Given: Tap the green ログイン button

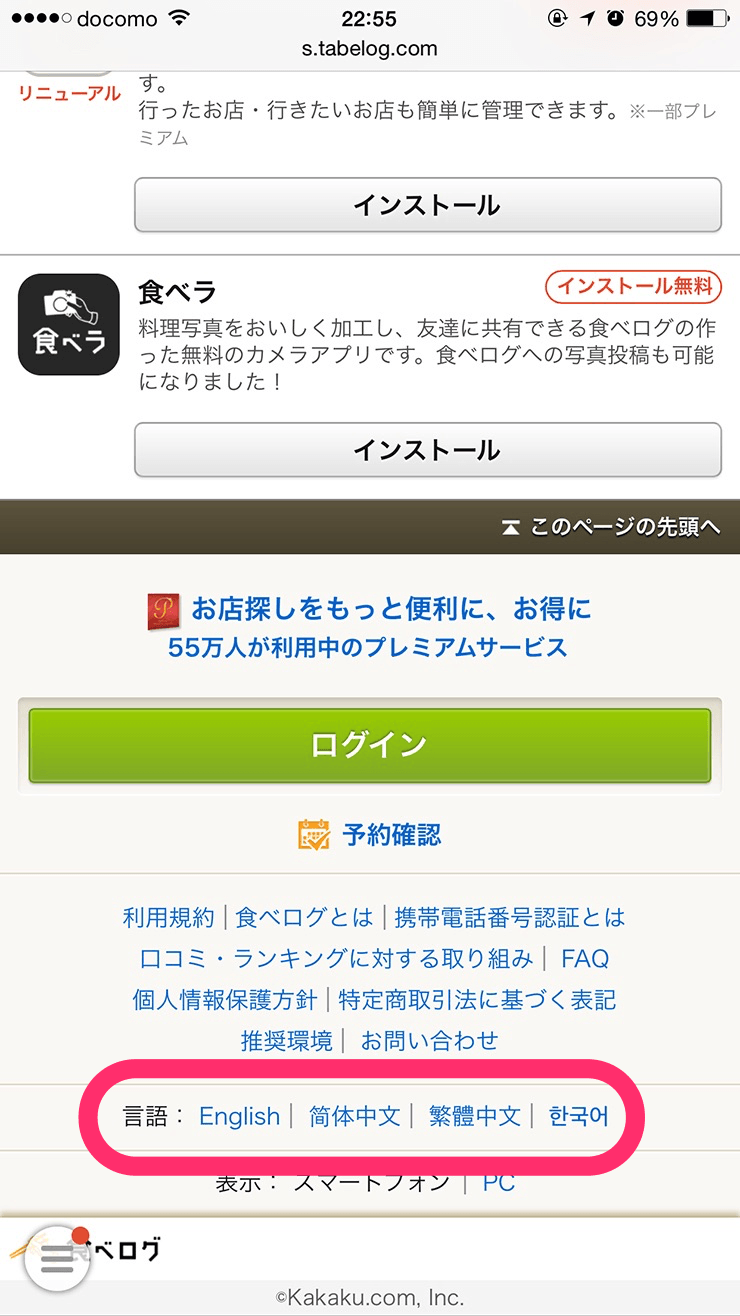Looking at the screenshot, I should coord(369,745).
